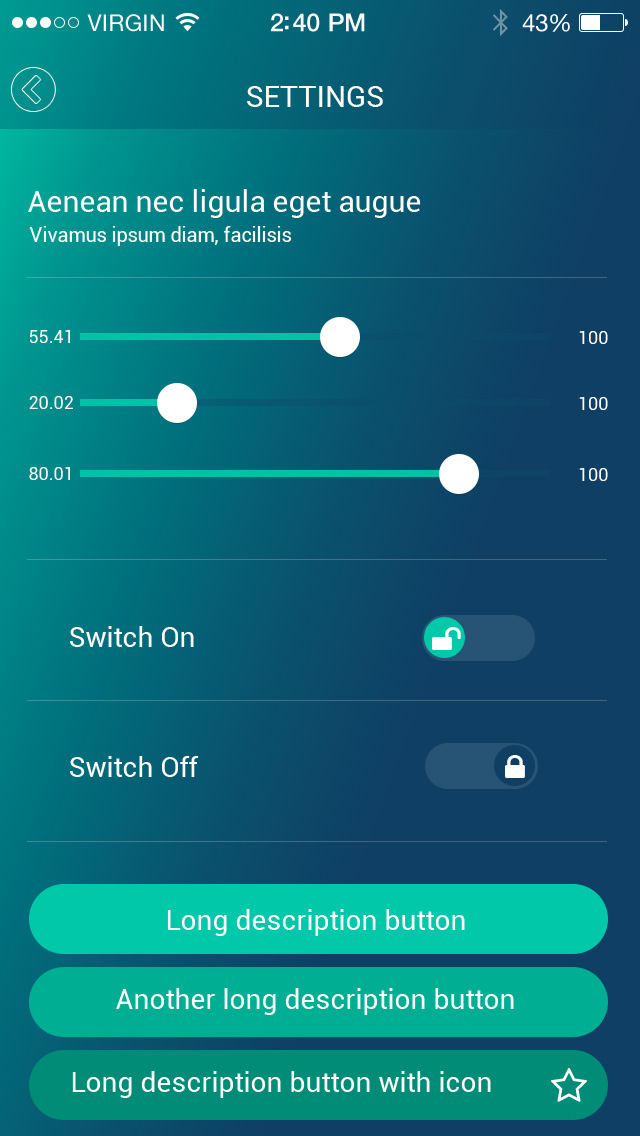Go back using the circled arrow
The image size is (640, 1136).
33,89
